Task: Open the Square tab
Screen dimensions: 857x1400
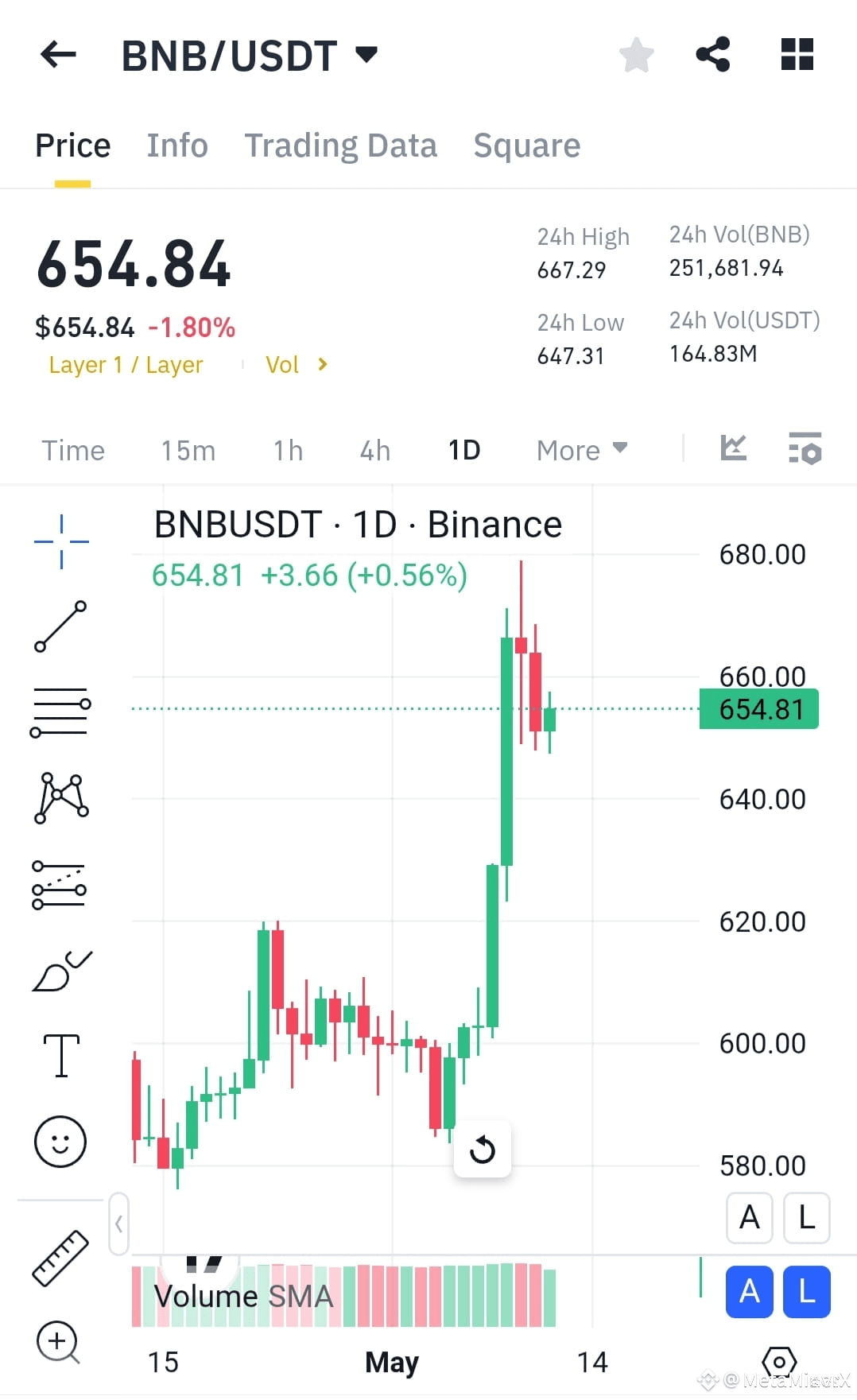Action: [x=527, y=145]
